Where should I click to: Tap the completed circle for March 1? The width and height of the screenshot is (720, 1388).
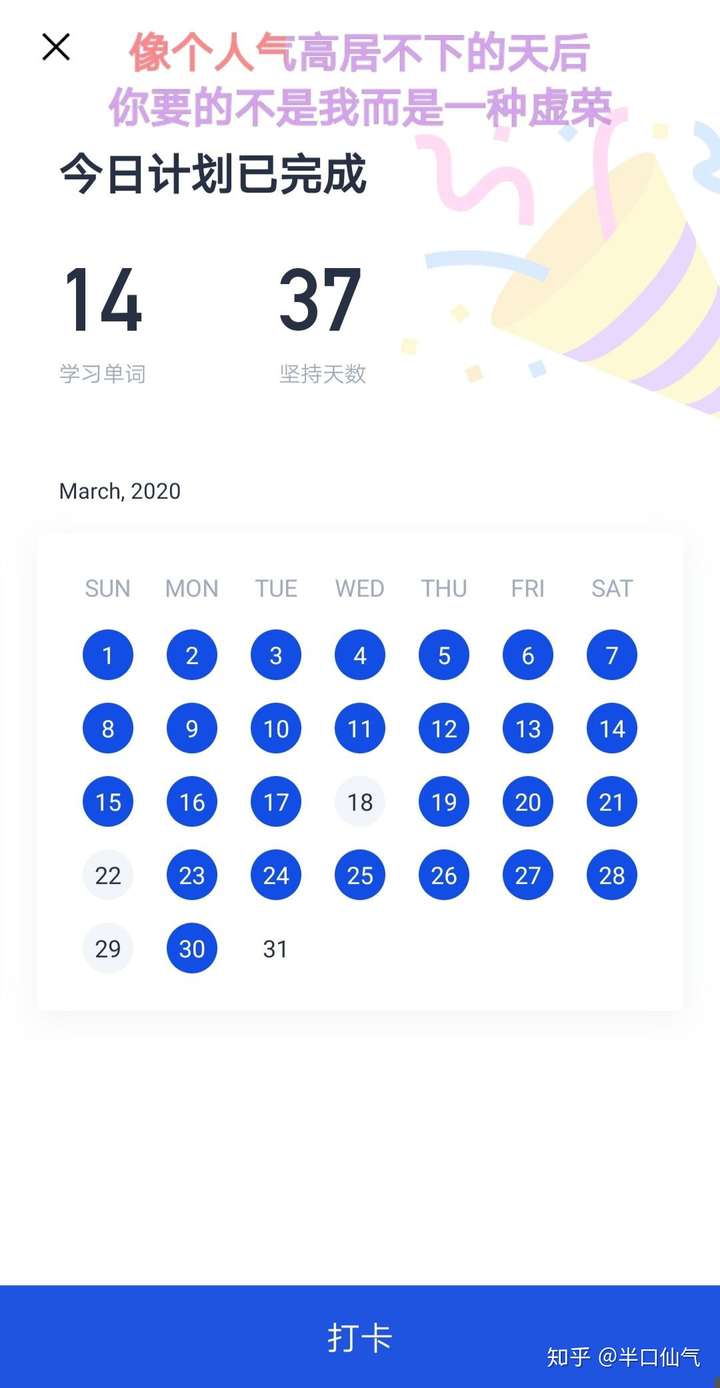(x=107, y=655)
